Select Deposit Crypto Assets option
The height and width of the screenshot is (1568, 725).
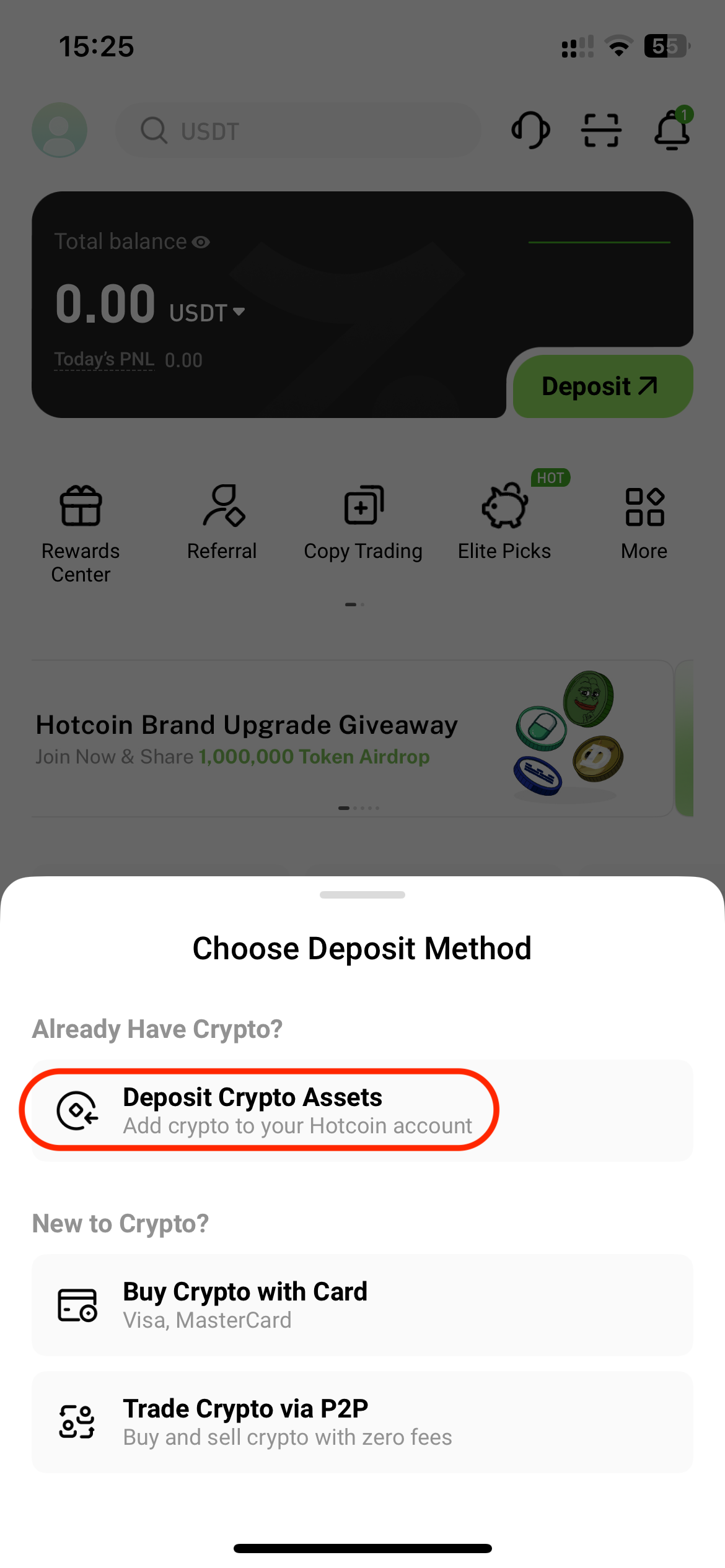[x=362, y=1110]
